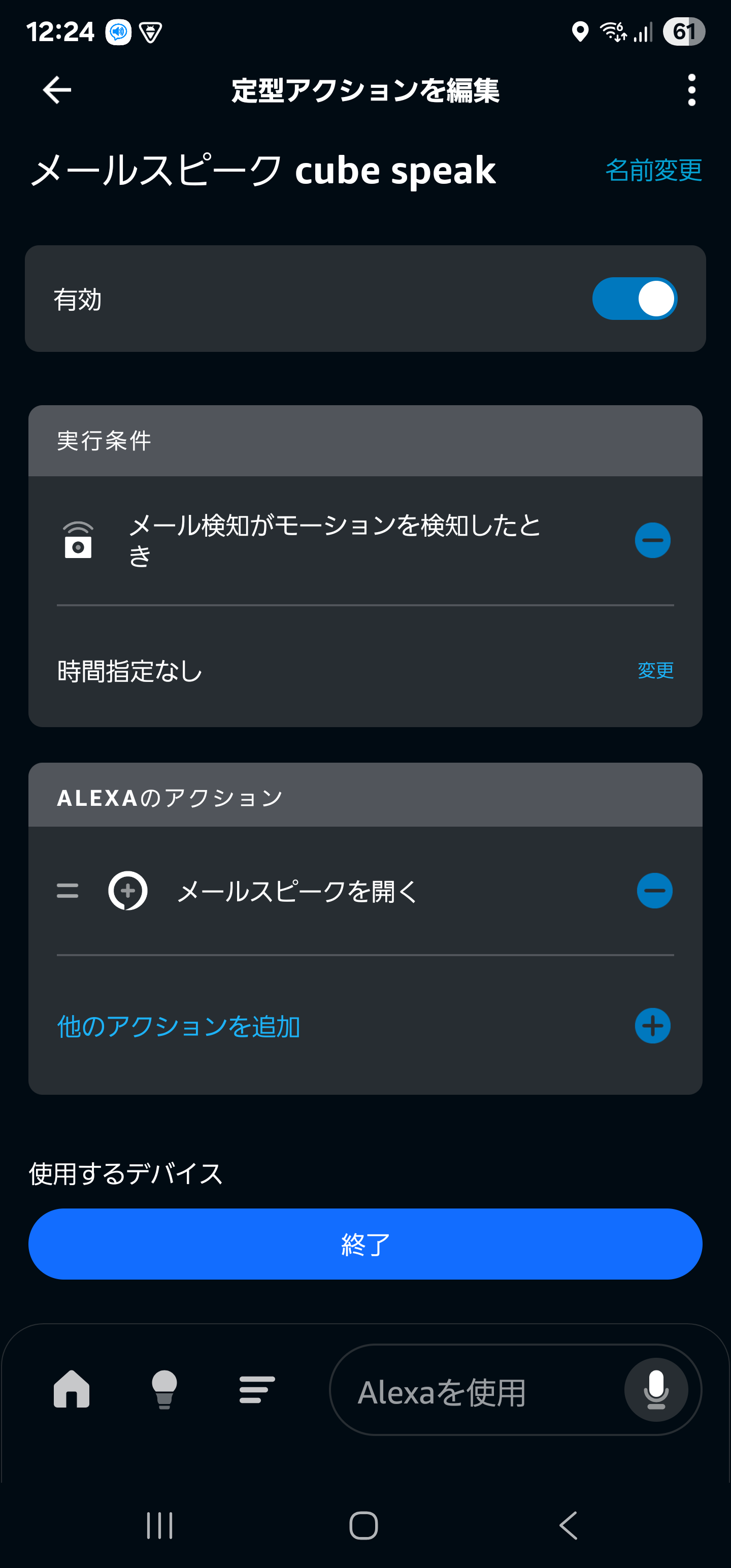Viewport: 731px width, 1568px height.
Task: Open devices with the lightbulb icon
Action: [165, 1390]
